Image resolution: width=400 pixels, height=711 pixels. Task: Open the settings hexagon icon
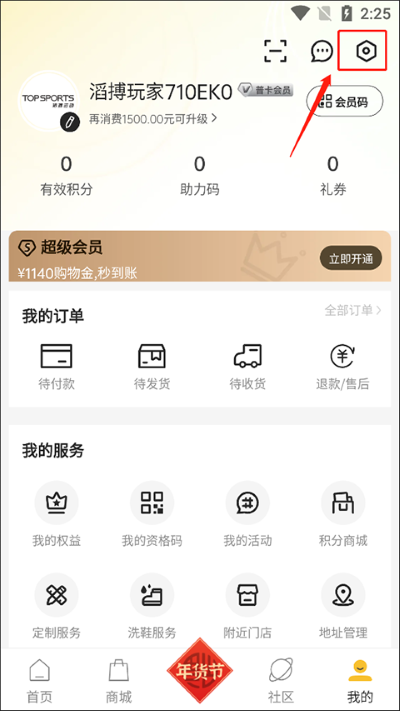click(x=364, y=51)
